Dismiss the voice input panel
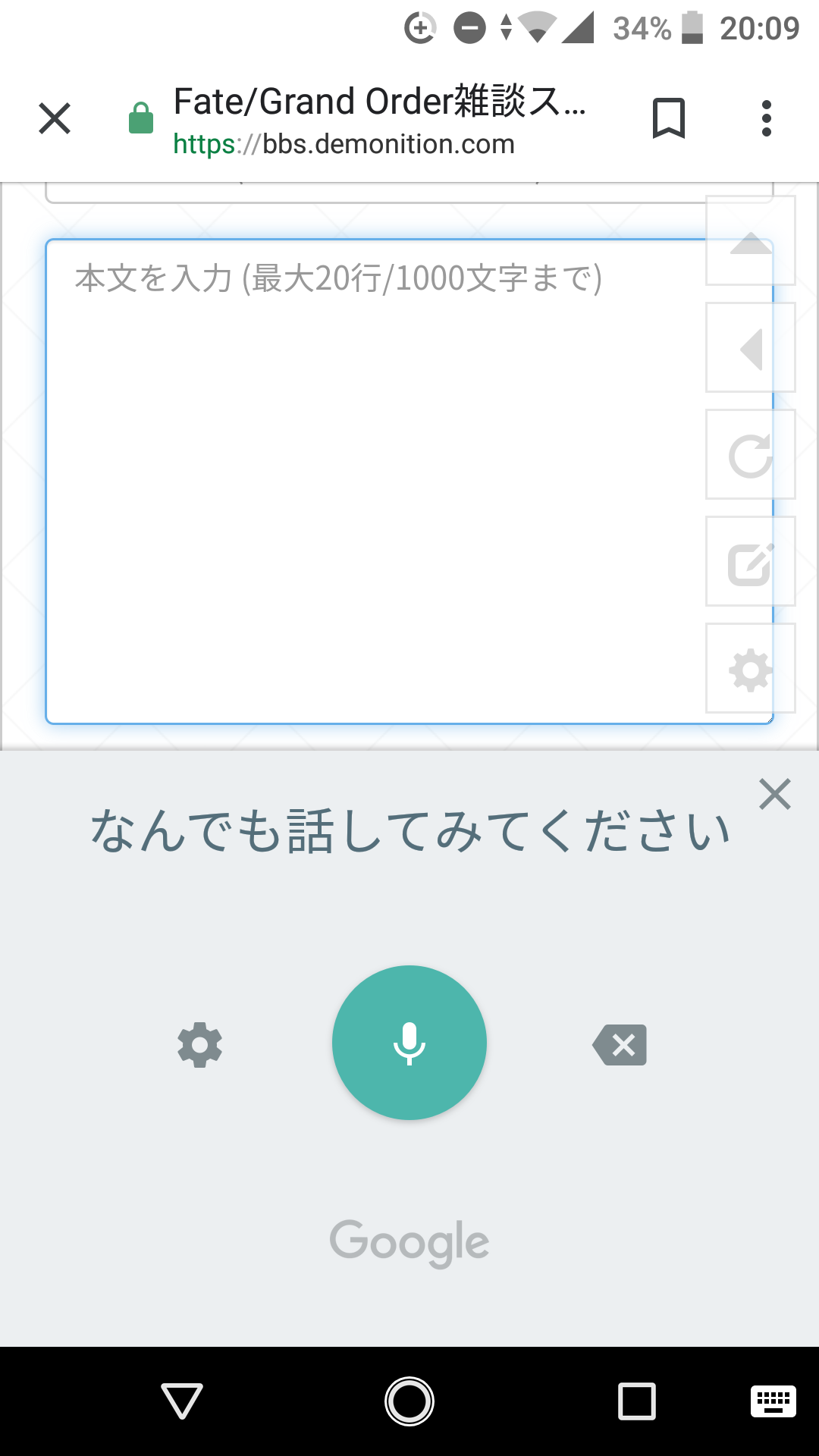 774,794
